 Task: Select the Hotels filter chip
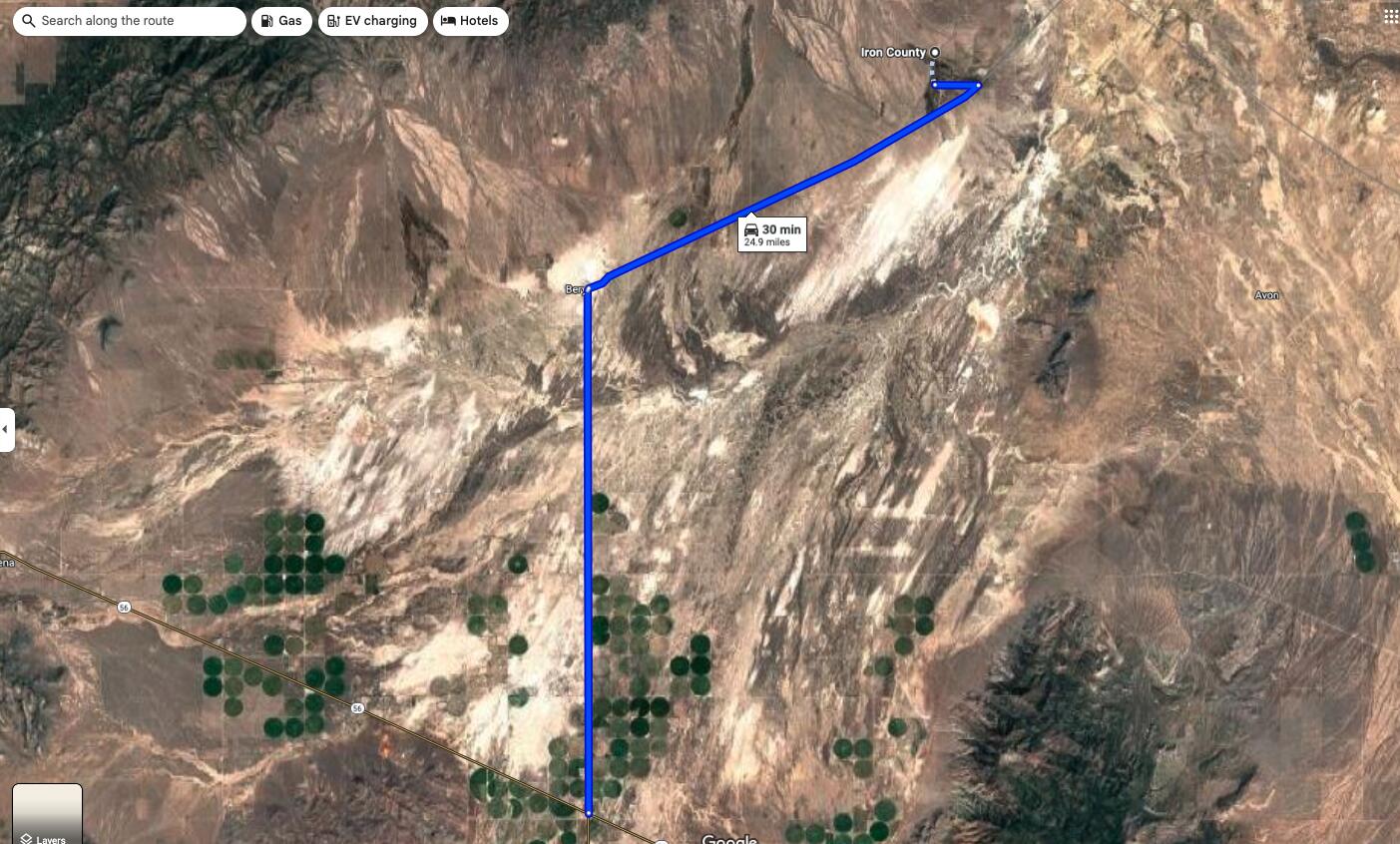click(x=470, y=21)
